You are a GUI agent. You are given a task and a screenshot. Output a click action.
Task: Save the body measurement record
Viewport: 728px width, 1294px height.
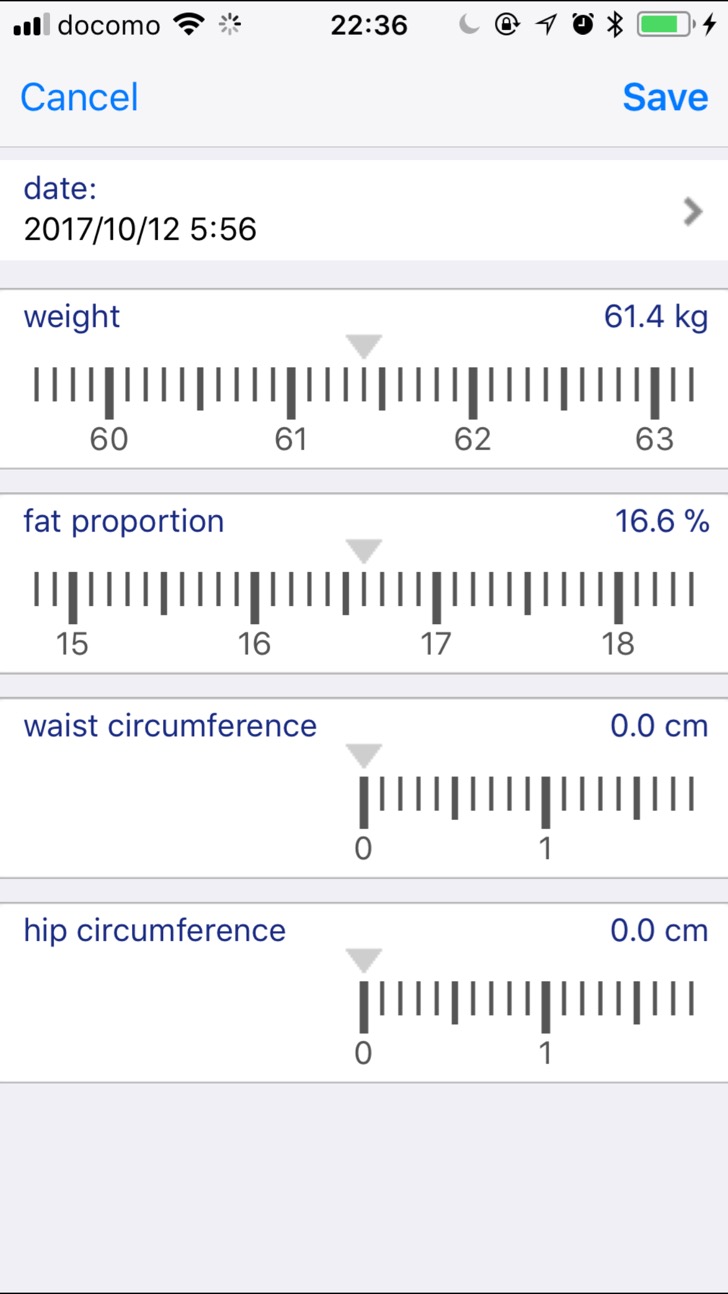[665, 97]
